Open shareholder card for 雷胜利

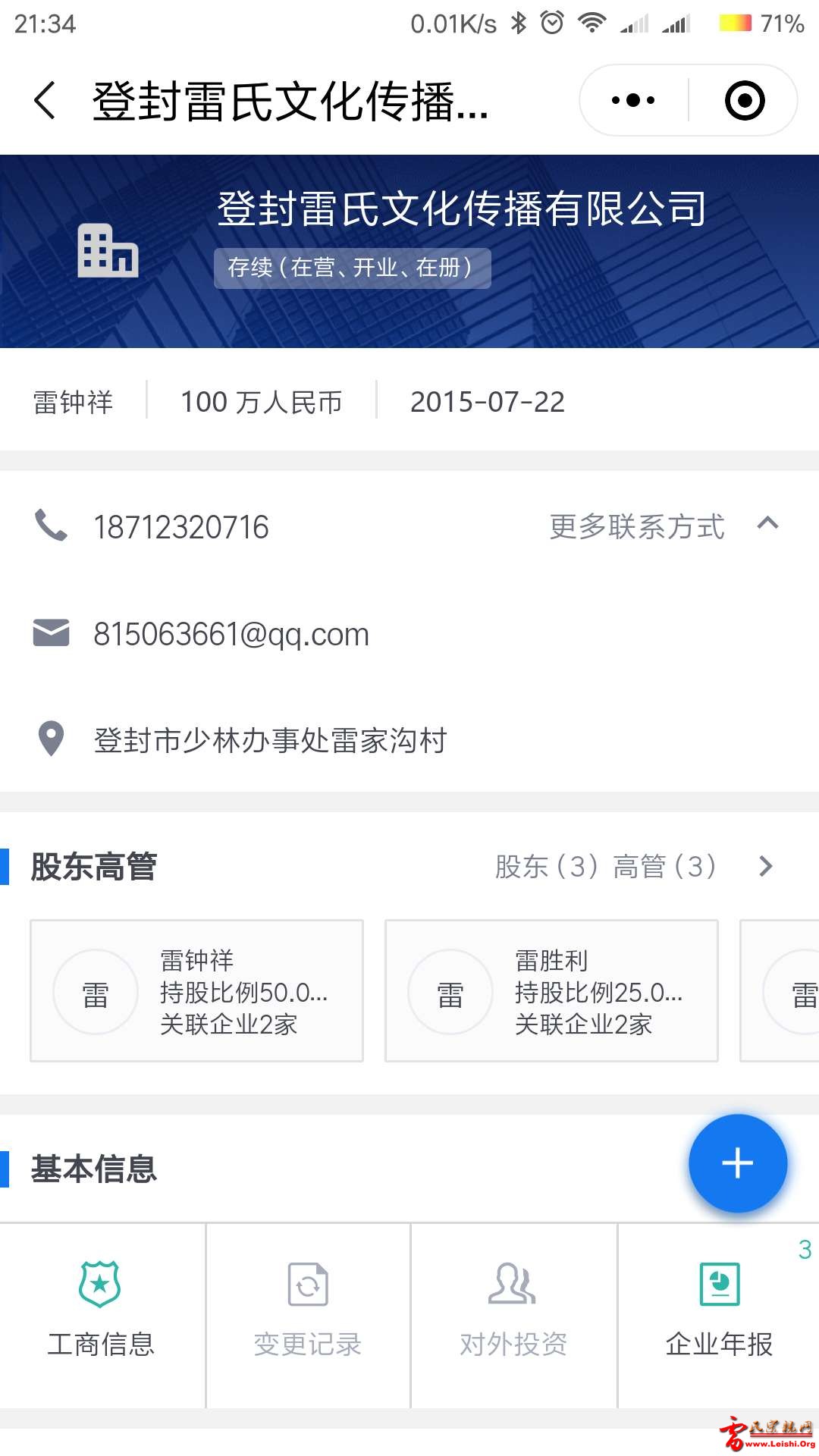(x=551, y=991)
